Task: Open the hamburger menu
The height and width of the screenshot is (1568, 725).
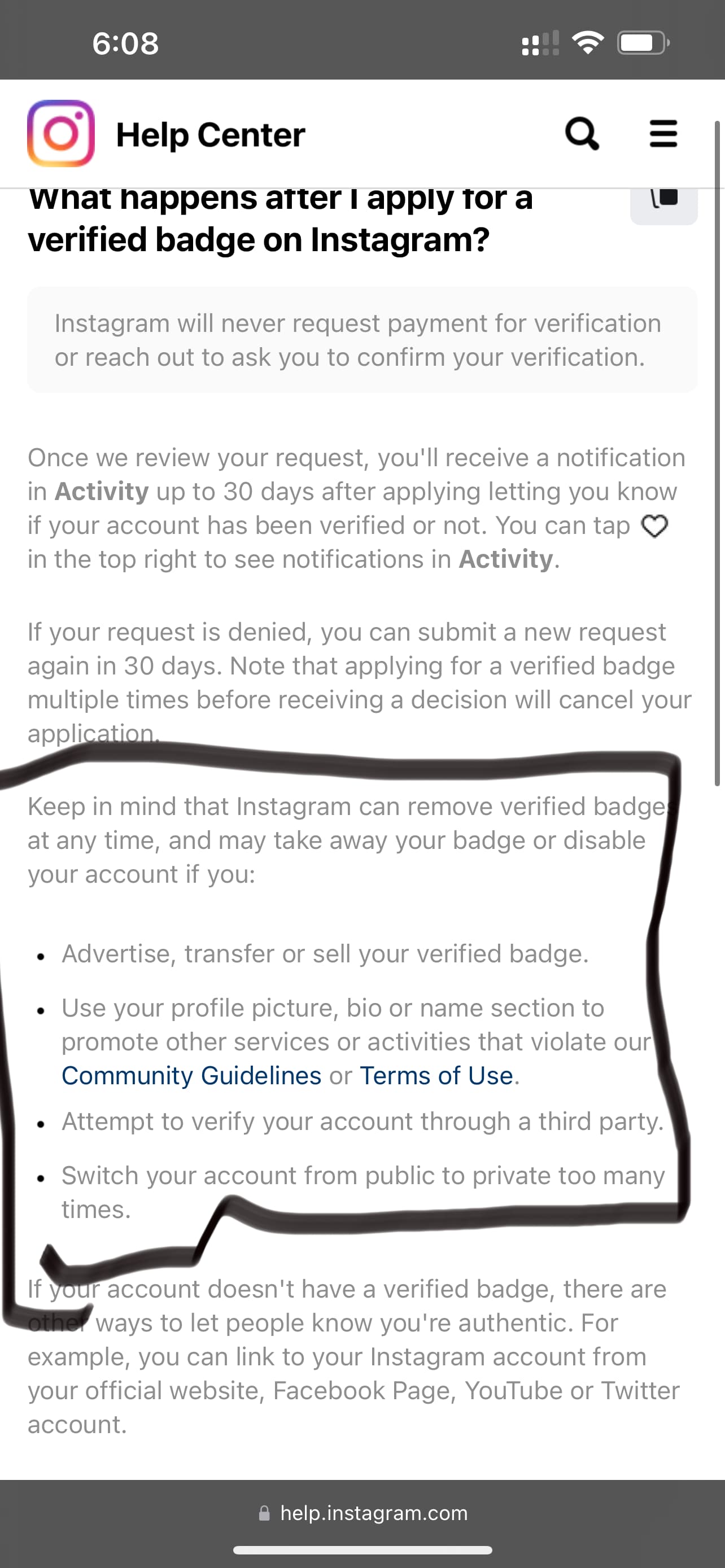Action: point(663,134)
